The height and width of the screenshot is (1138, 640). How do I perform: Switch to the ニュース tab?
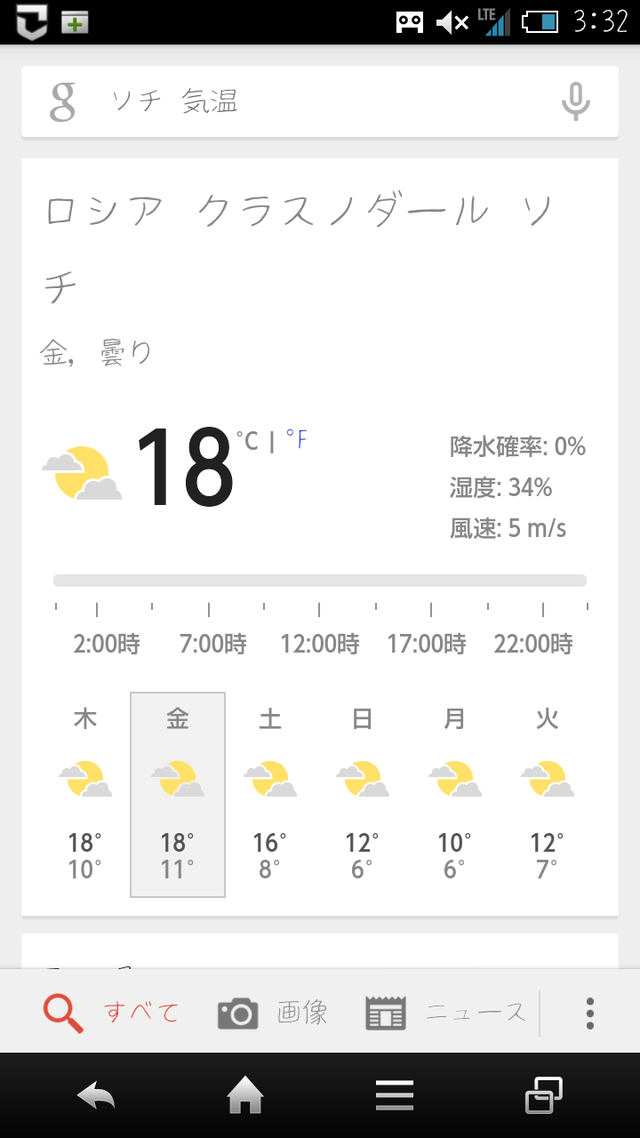[445, 1012]
